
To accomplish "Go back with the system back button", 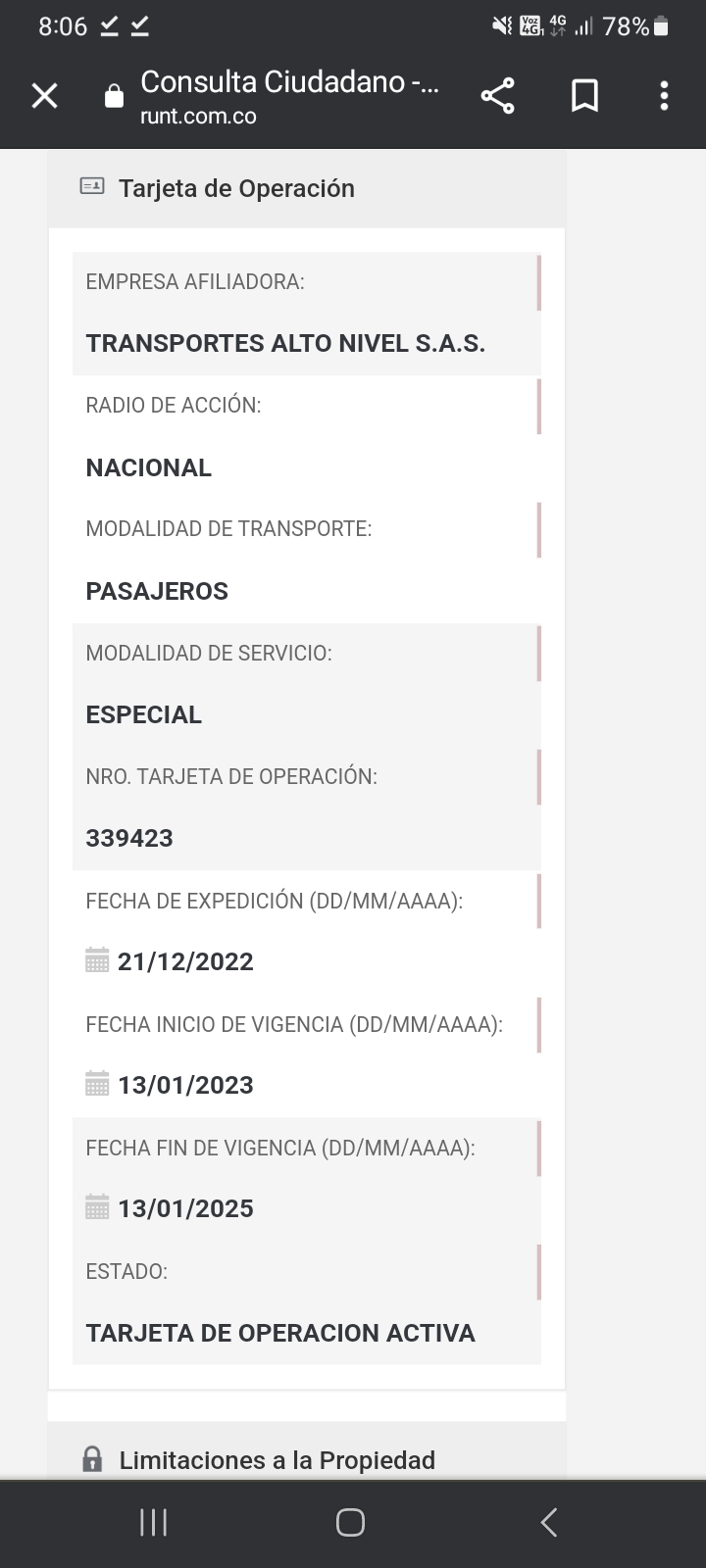I will [x=549, y=1522].
